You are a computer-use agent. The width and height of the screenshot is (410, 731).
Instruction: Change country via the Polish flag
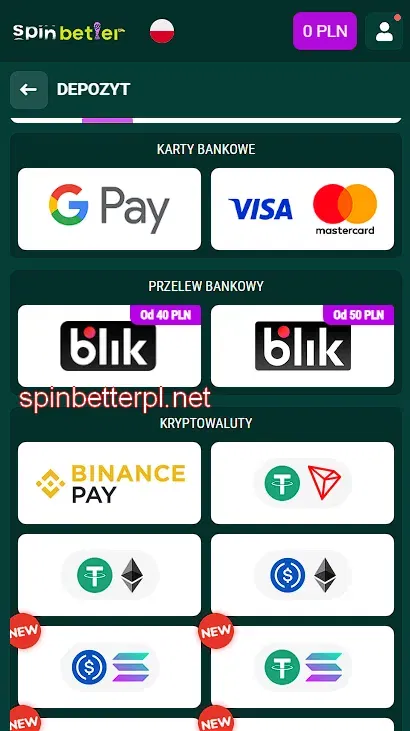[162, 31]
